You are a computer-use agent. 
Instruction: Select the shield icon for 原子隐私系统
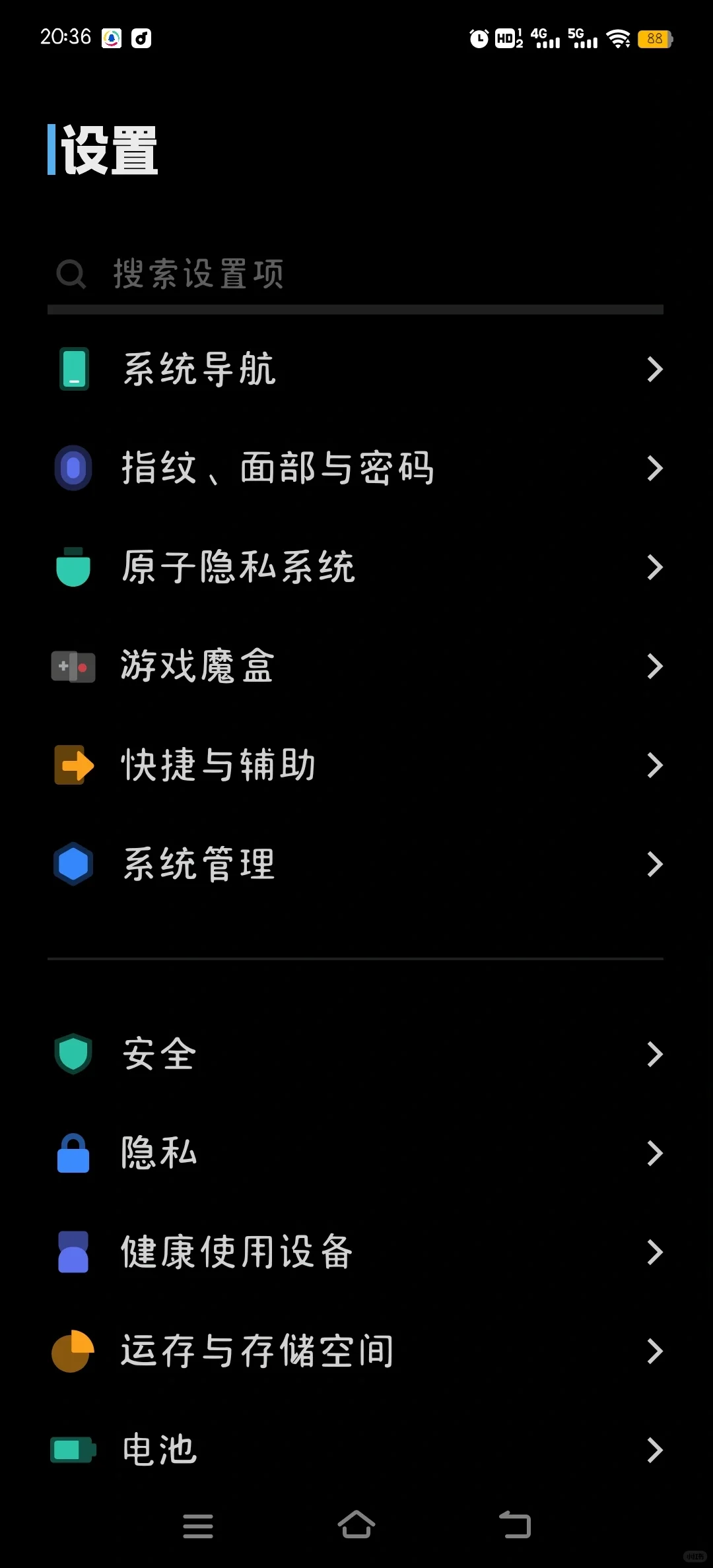[x=73, y=567]
